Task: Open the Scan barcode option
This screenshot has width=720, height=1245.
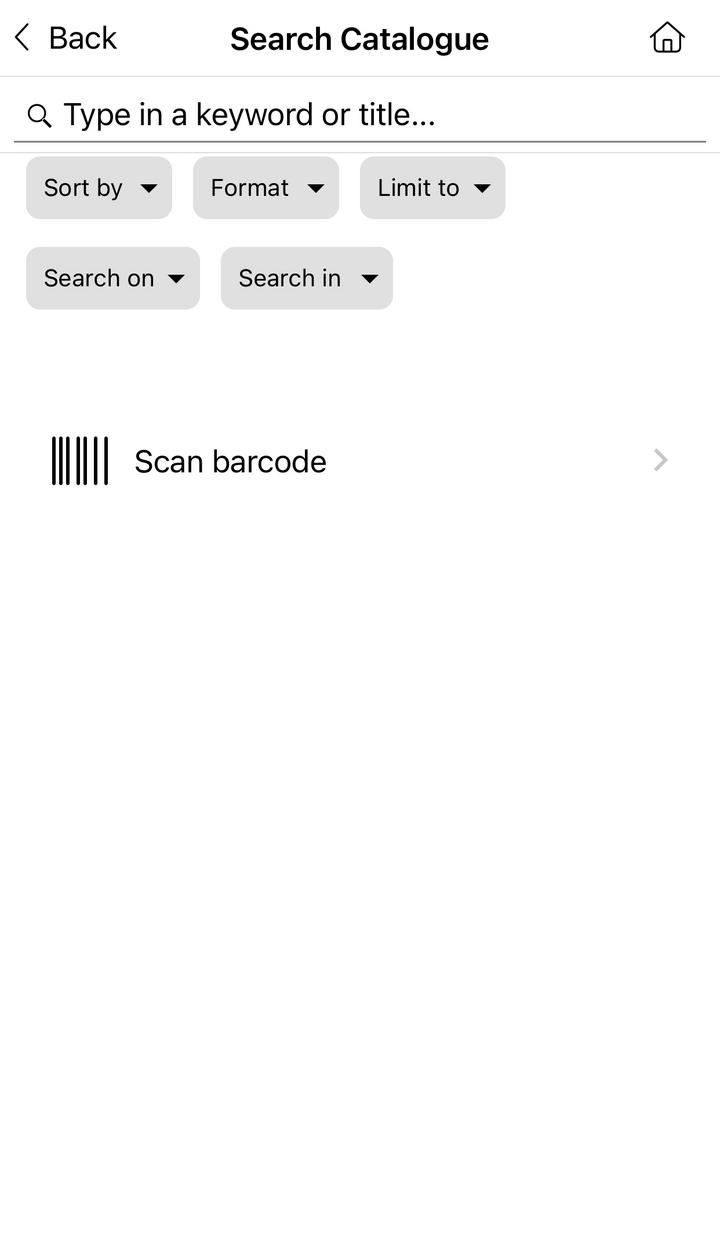Action: point(360,461)
